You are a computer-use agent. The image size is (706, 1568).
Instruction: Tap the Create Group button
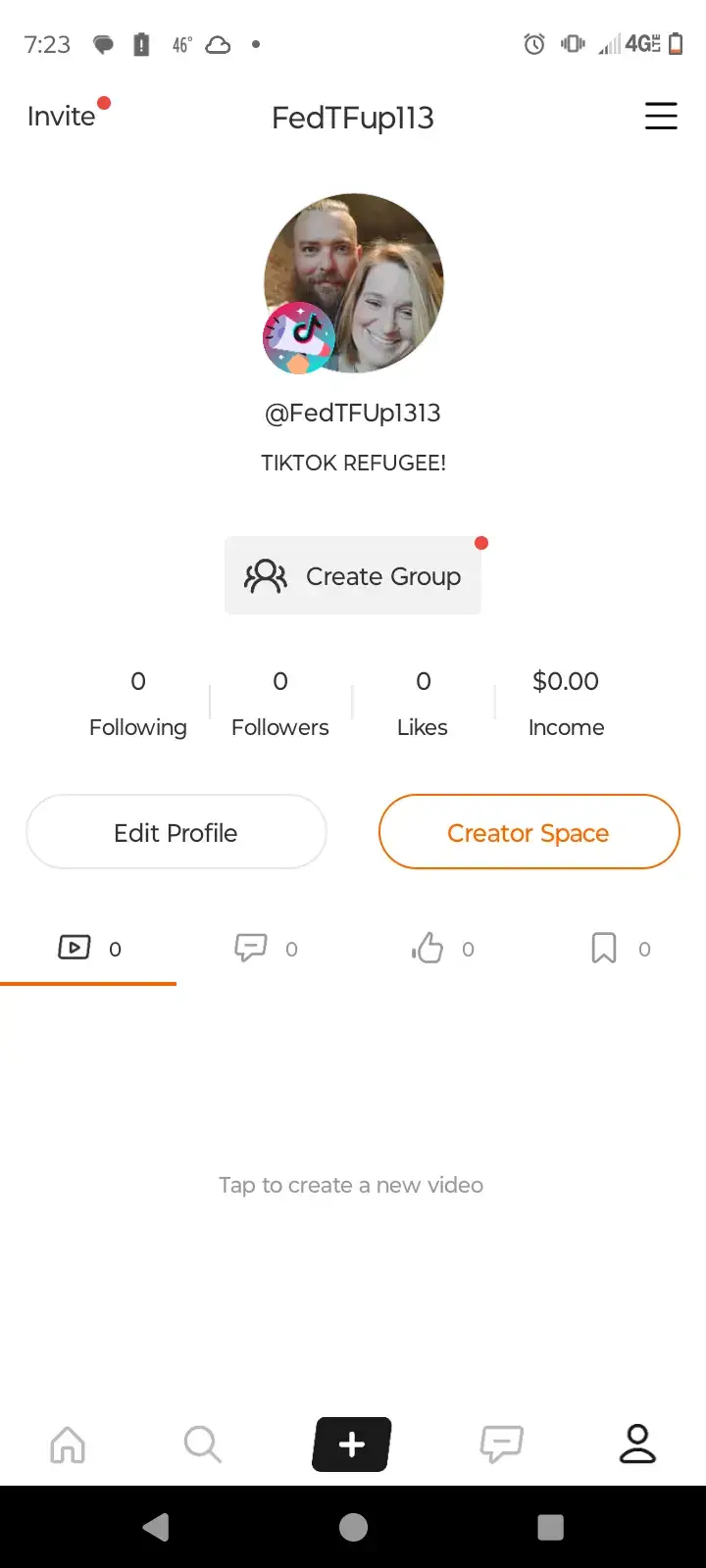point(353,575)
